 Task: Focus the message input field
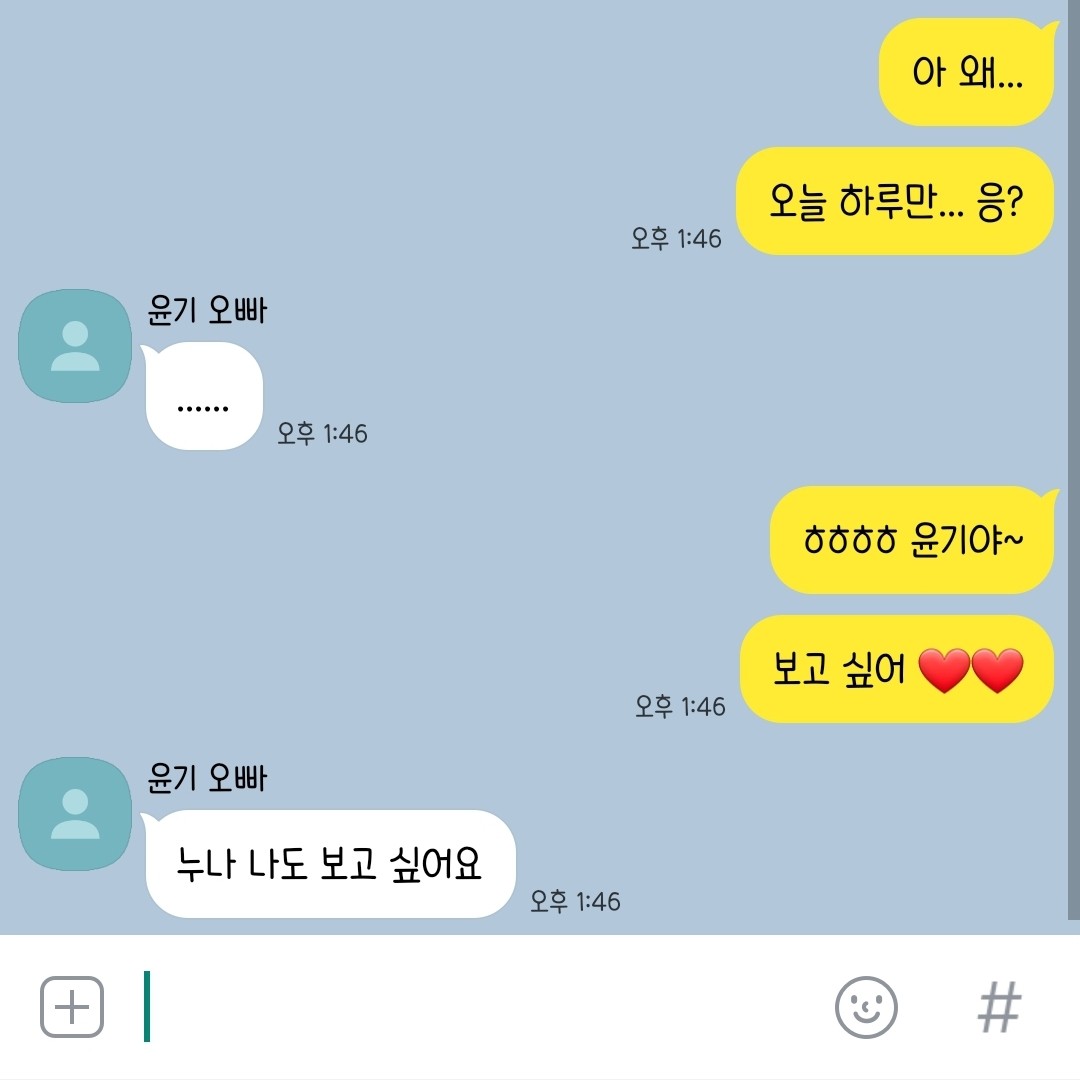(x=480, y=1006)
